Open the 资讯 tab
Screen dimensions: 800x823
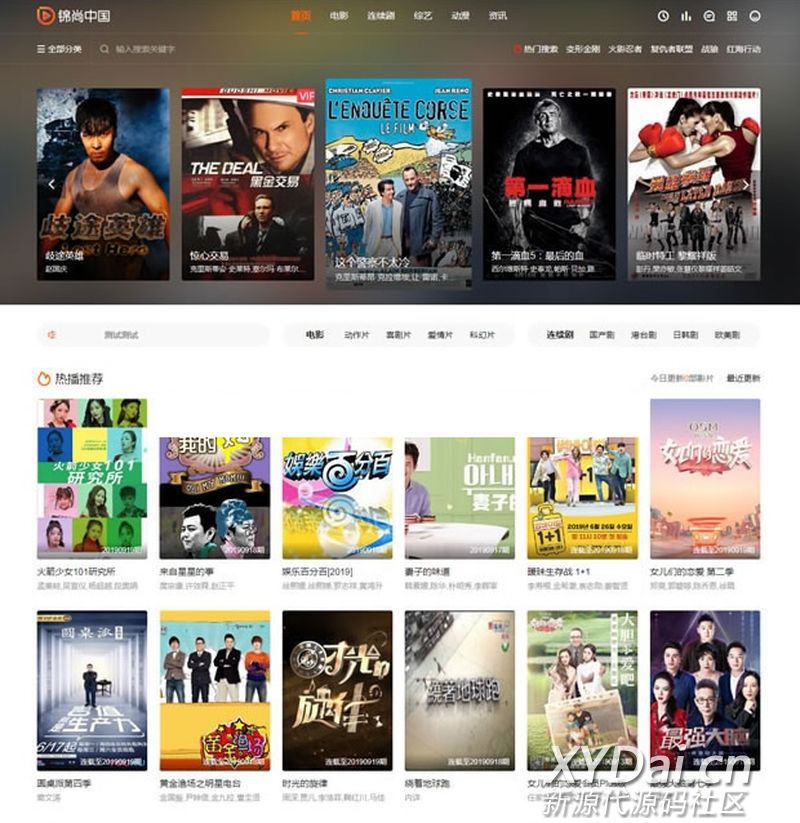click(x=498, y=16)
